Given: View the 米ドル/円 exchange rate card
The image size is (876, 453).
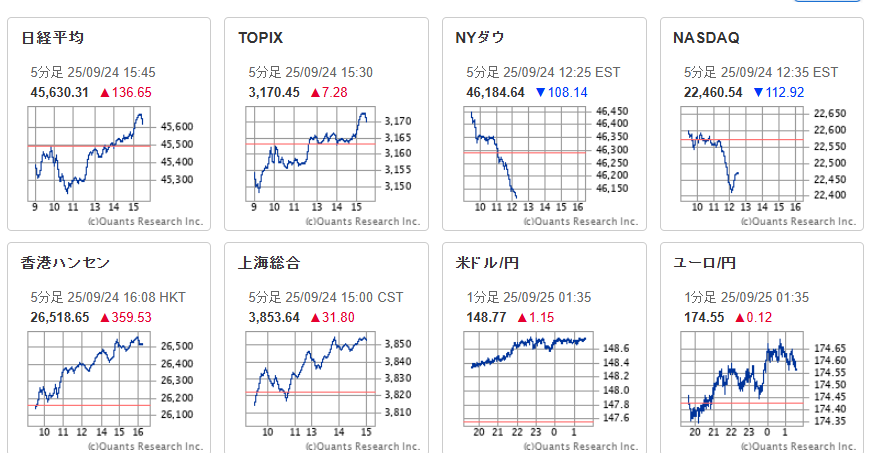Looking at the screenshot, I should pos(543,350).
